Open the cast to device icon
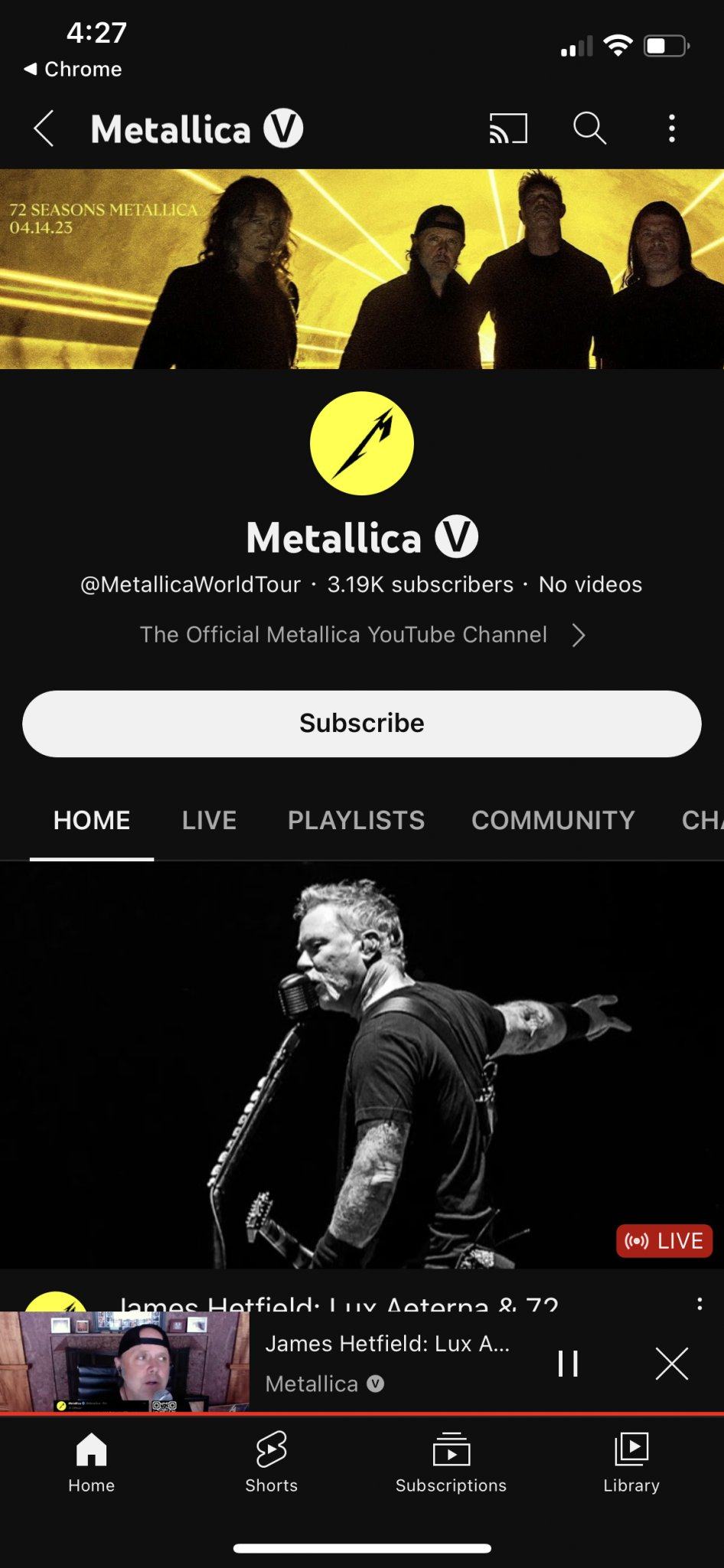 point(508,128)
